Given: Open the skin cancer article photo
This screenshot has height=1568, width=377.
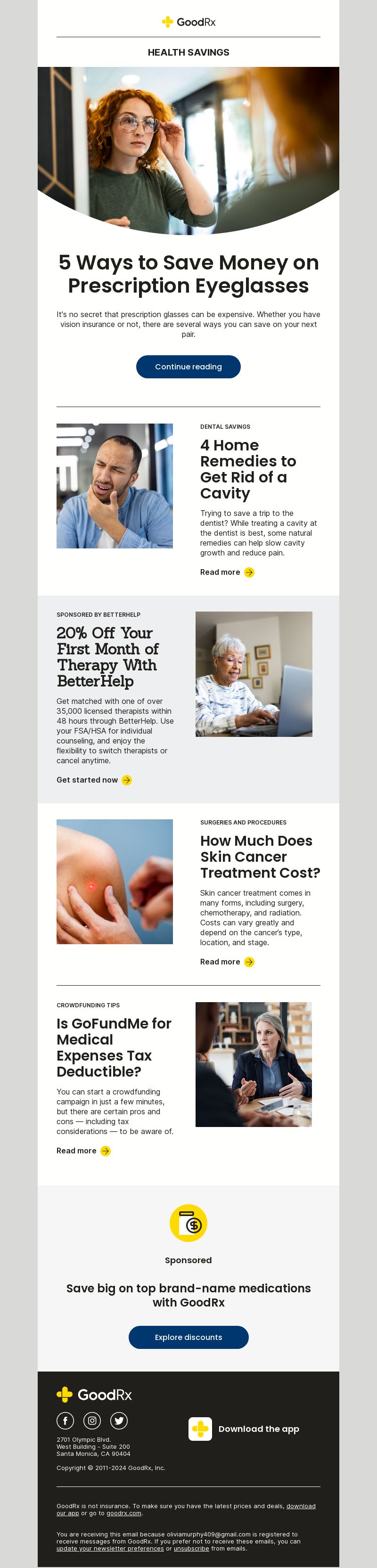Looking at the screenshot, I should [115, 882].
